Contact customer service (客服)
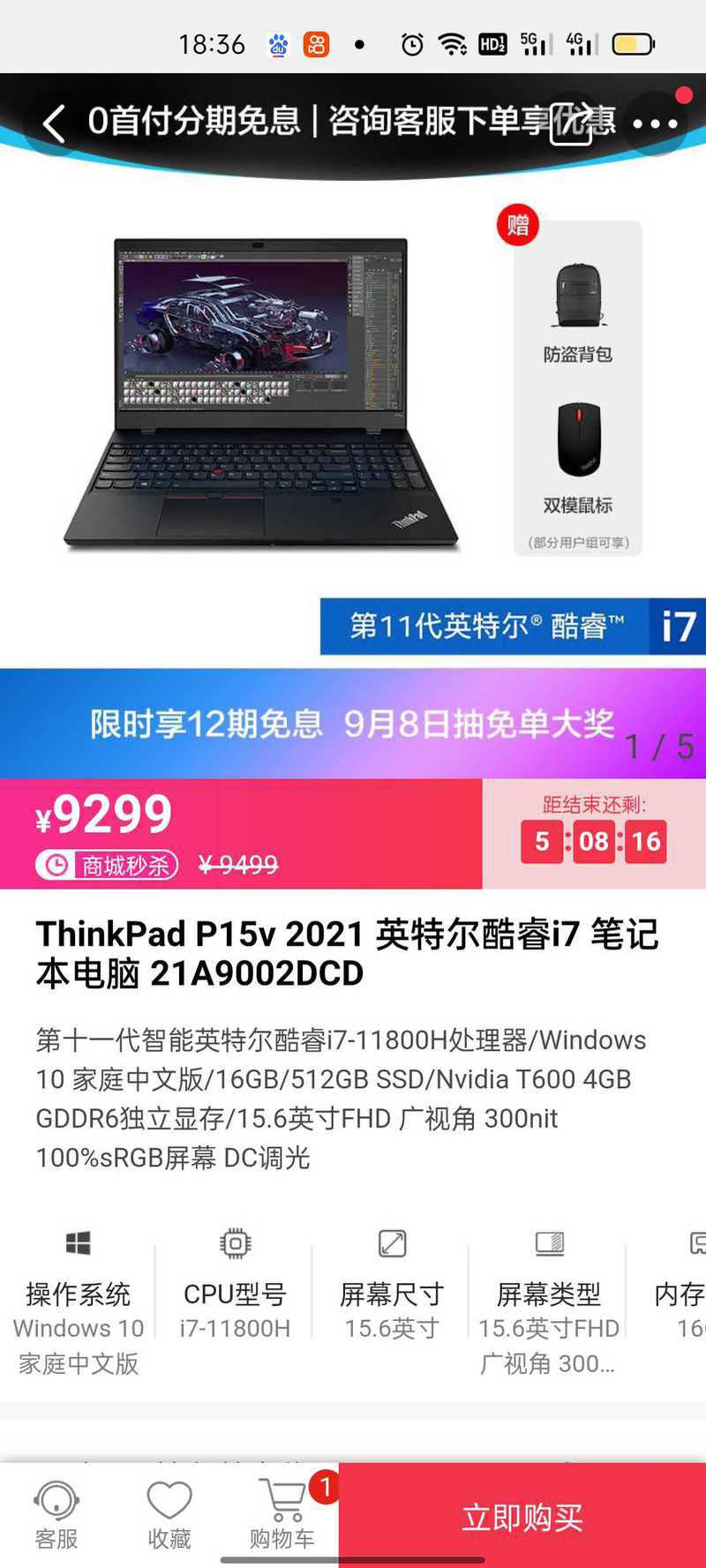706x1568 pixels. point(56,1515)
